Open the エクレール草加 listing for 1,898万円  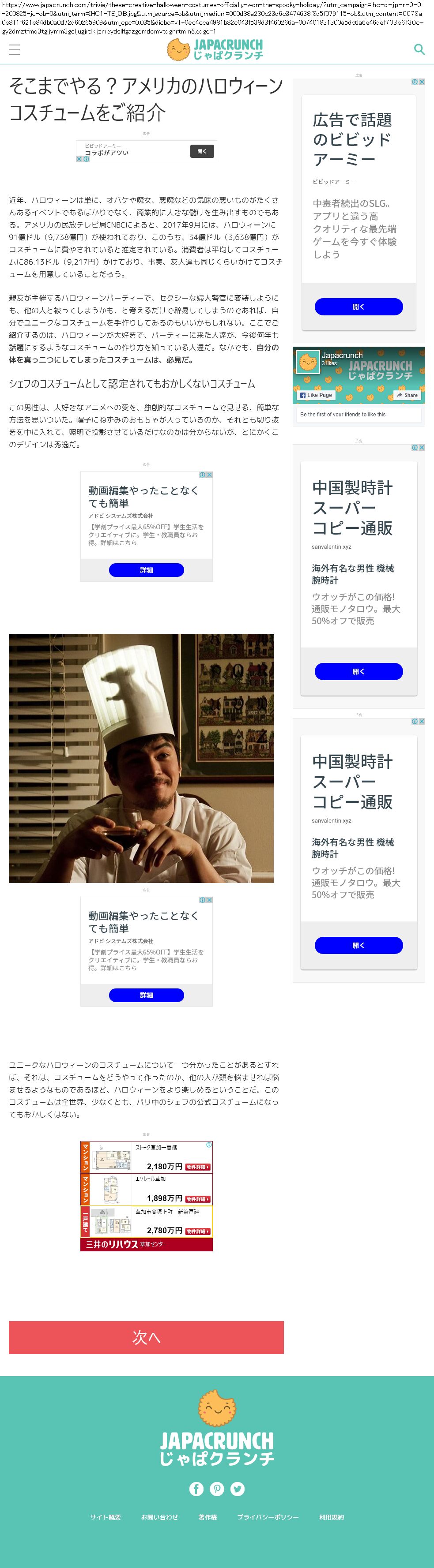click(x=198, y=1198)
